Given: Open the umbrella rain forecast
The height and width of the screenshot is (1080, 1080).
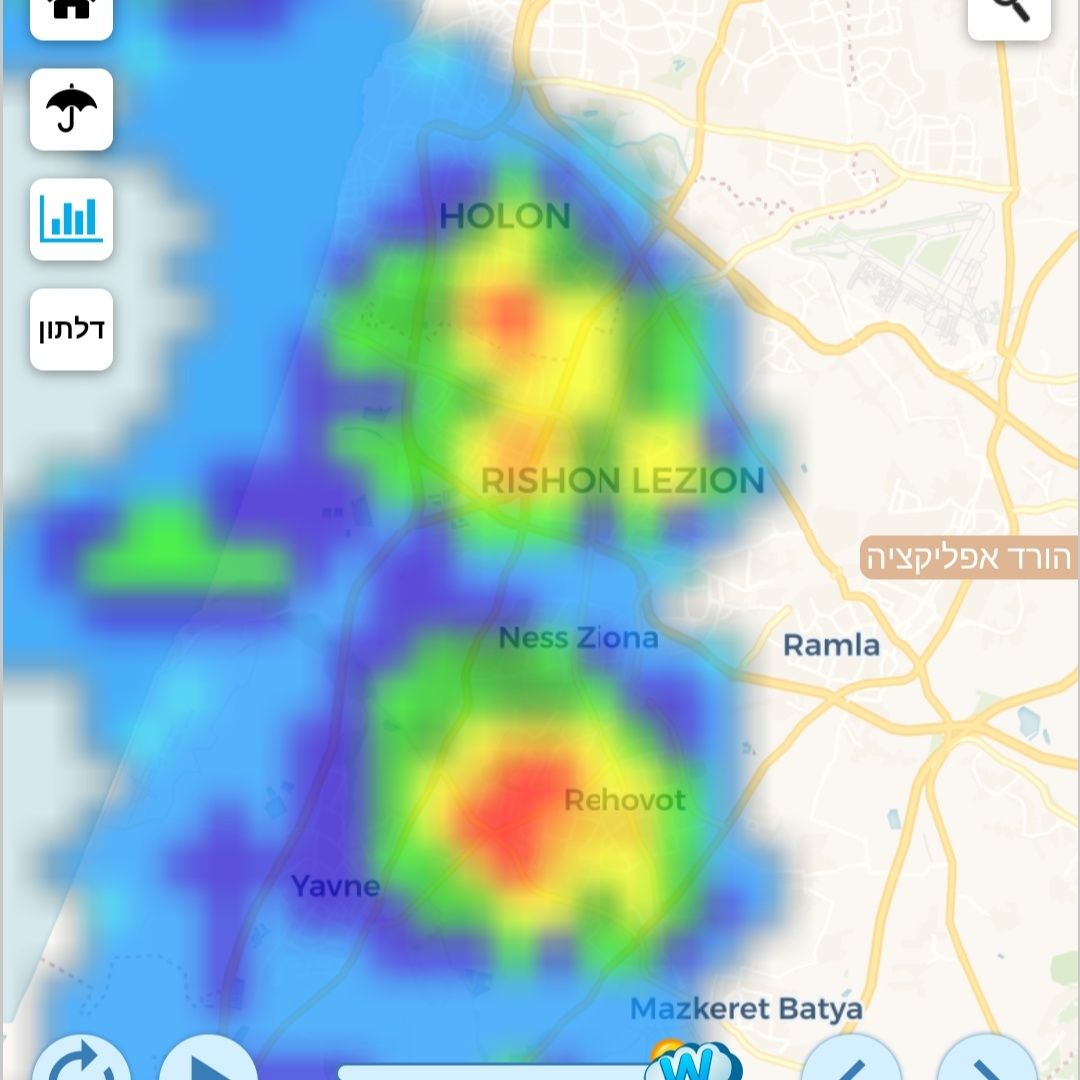Looking at the screenshot, I should (71, 110).
